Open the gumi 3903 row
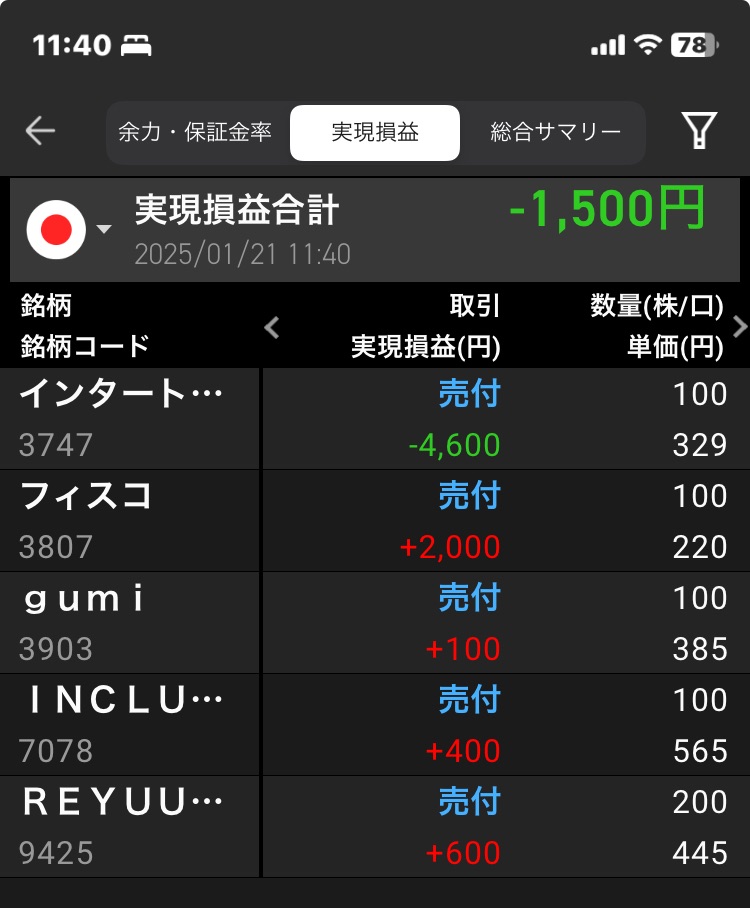 [x=375, y=623]
